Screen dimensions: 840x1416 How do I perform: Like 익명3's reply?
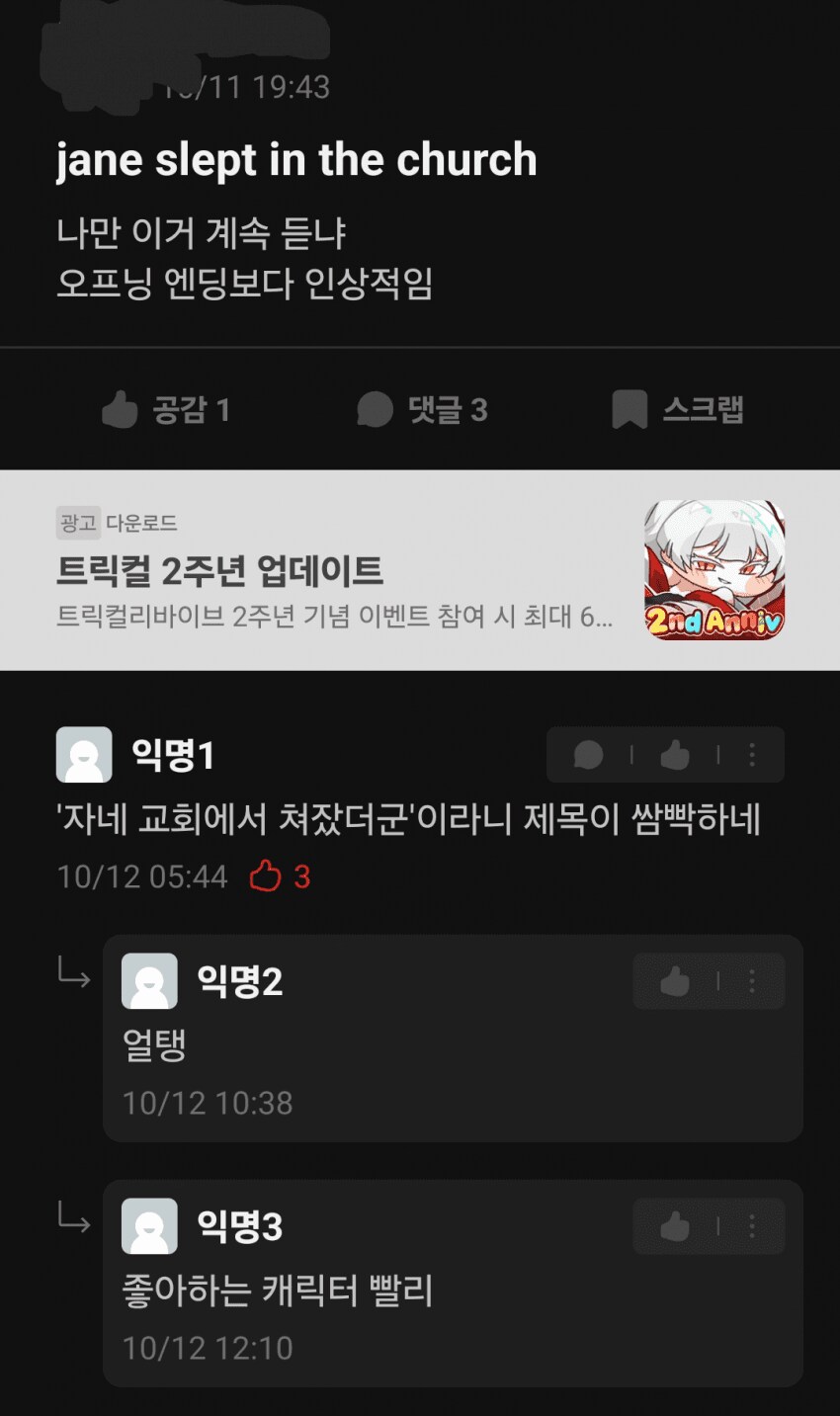pyautogui.click(x=675, y=1226)
